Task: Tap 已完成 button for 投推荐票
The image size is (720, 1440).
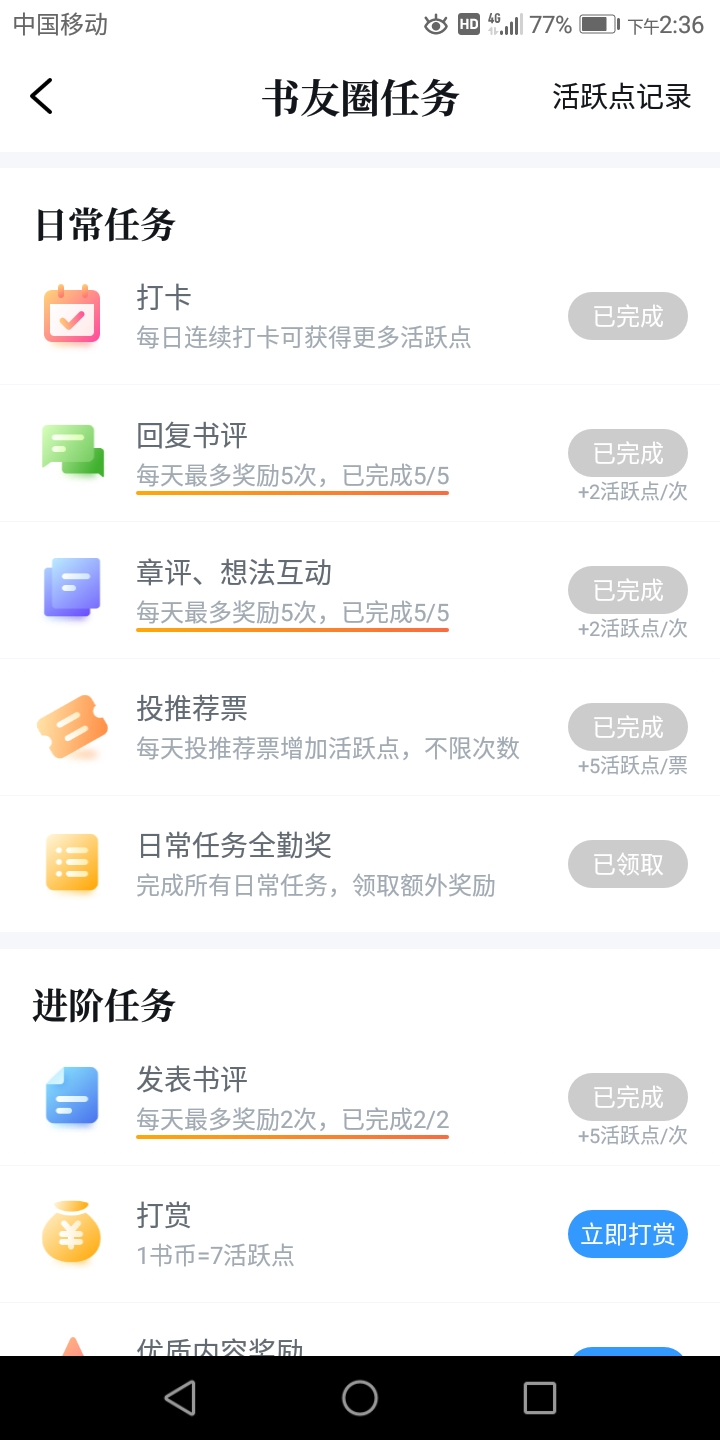Action: (x=628, y=728)
